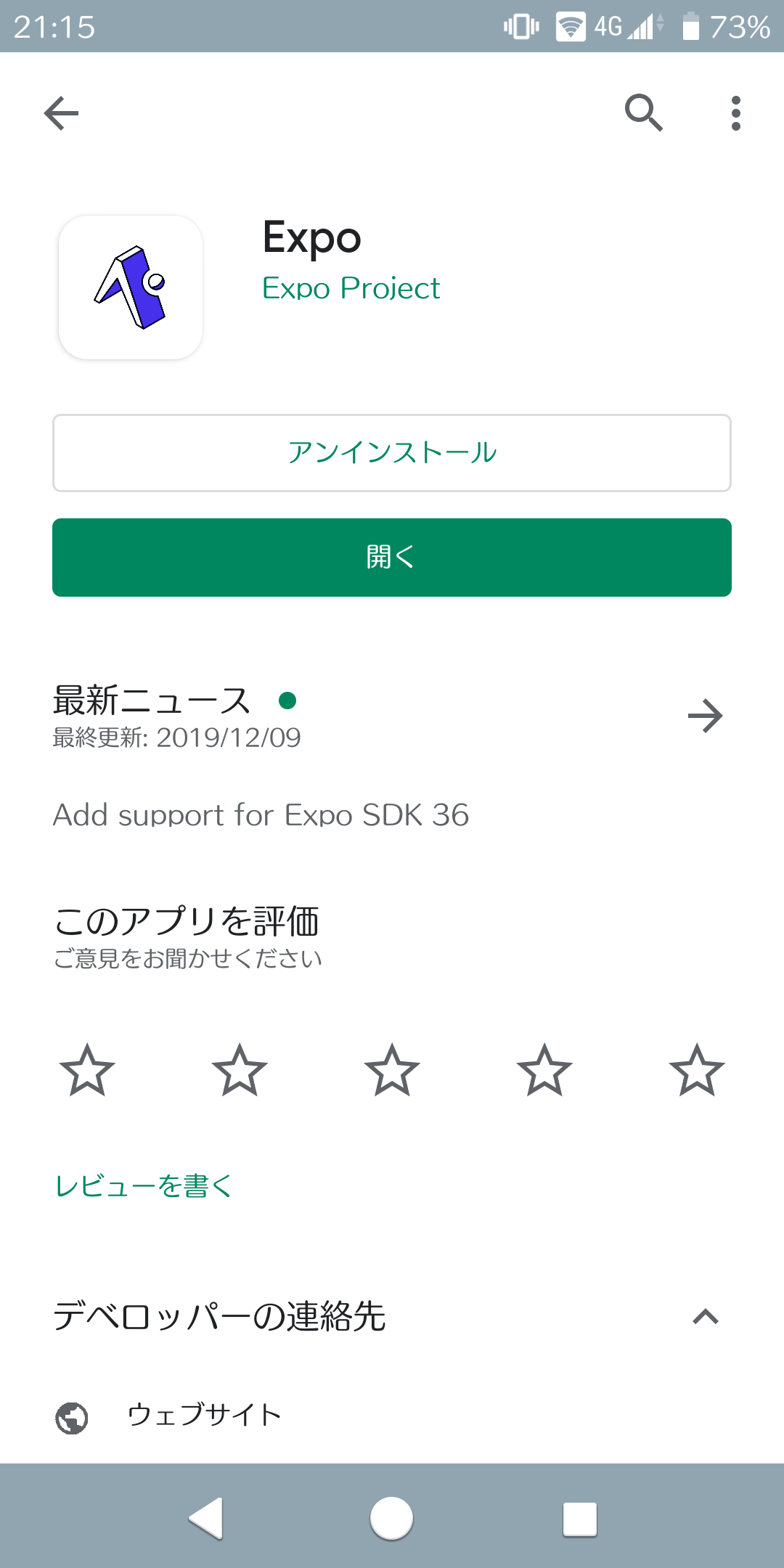The image size is (784, 1568).
Task: Open recent apps with the square button
Action: 577,1519
